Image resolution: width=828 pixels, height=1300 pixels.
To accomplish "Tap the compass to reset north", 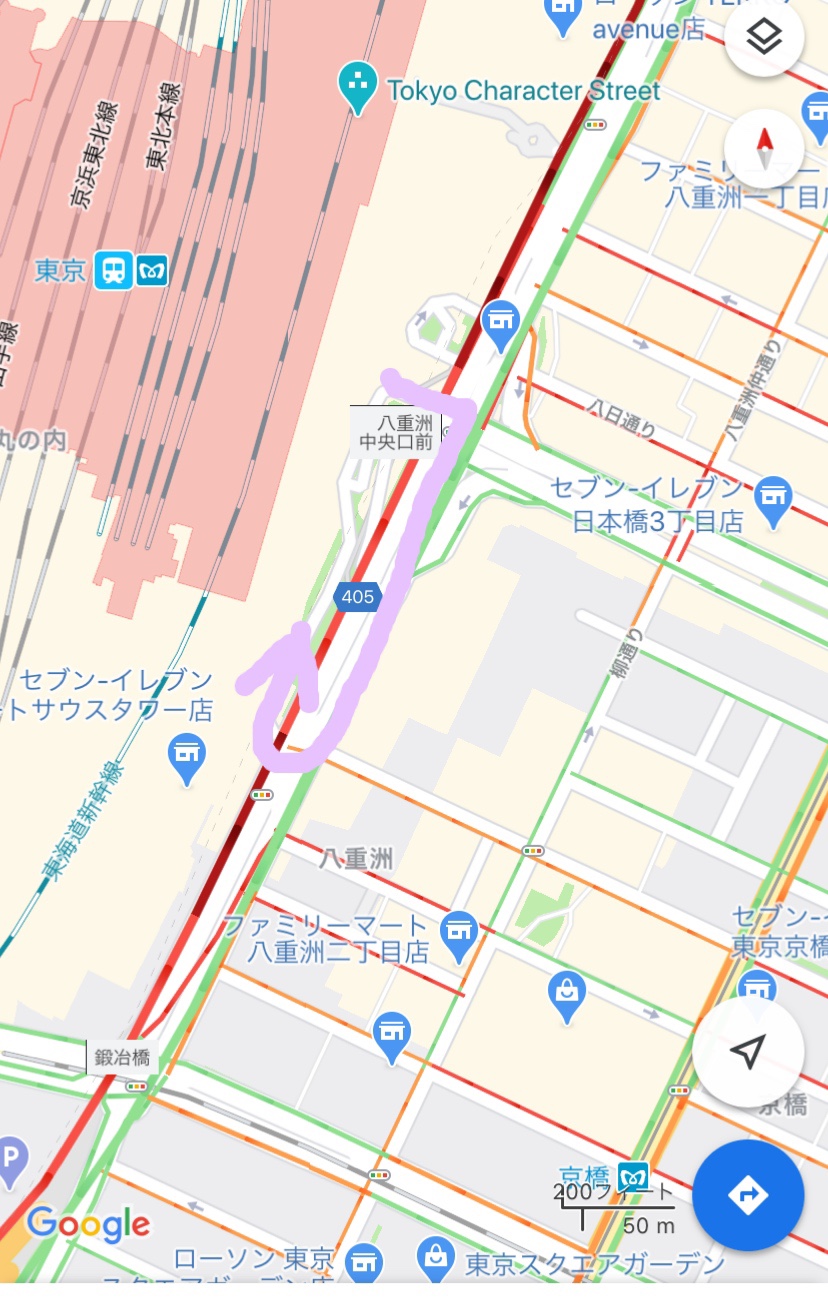I will point(764,149).
